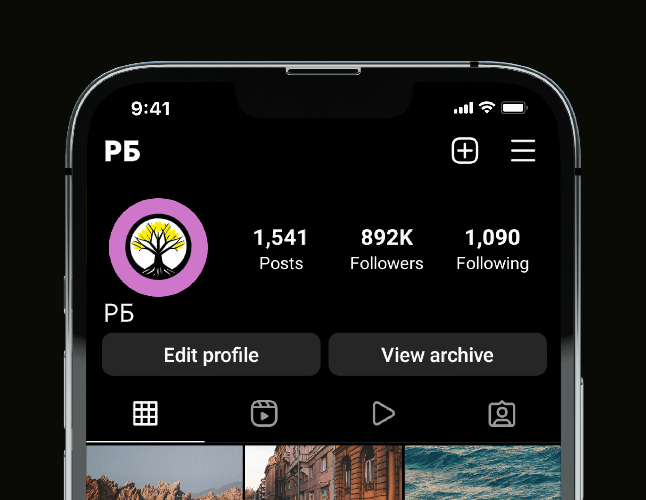The height and width of the screenshot is (500, 646).
Task: Open the hamburger menu
Action: 523,151
